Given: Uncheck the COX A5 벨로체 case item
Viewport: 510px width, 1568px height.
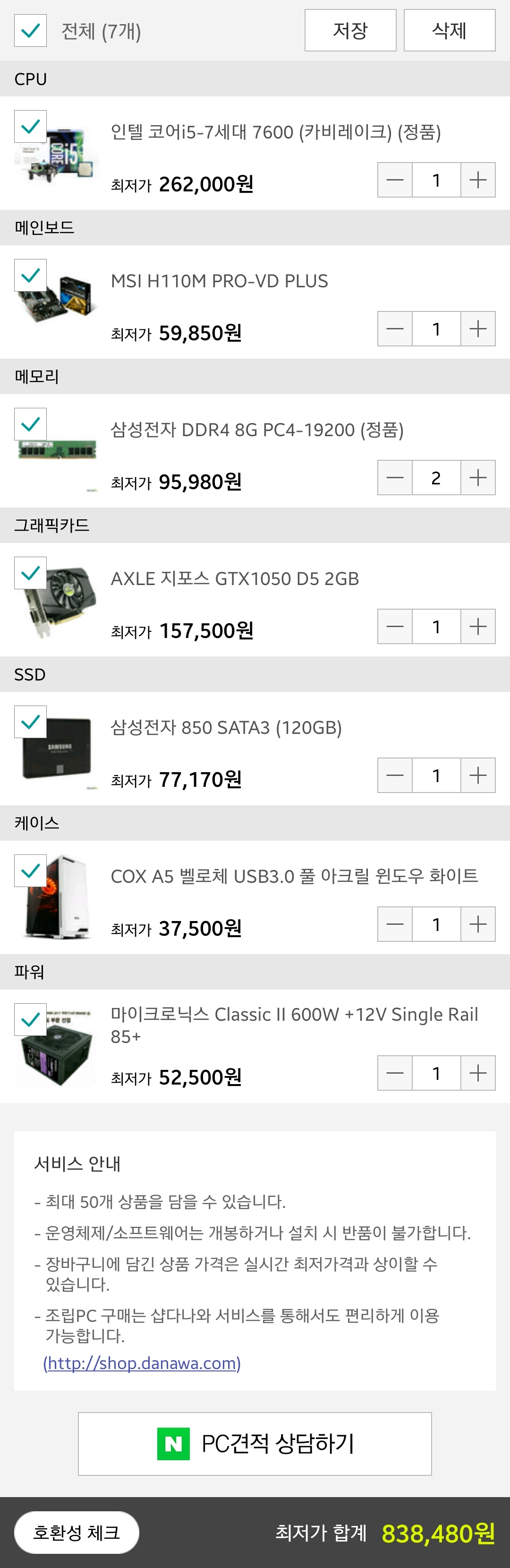Looking at the screenshot, I should click(x=30, y=871).
